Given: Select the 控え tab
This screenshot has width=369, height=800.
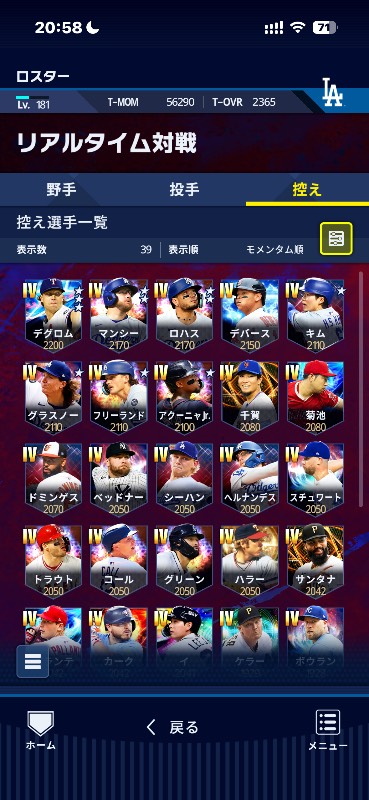Looking at the screenshot, I should point(307,189).
